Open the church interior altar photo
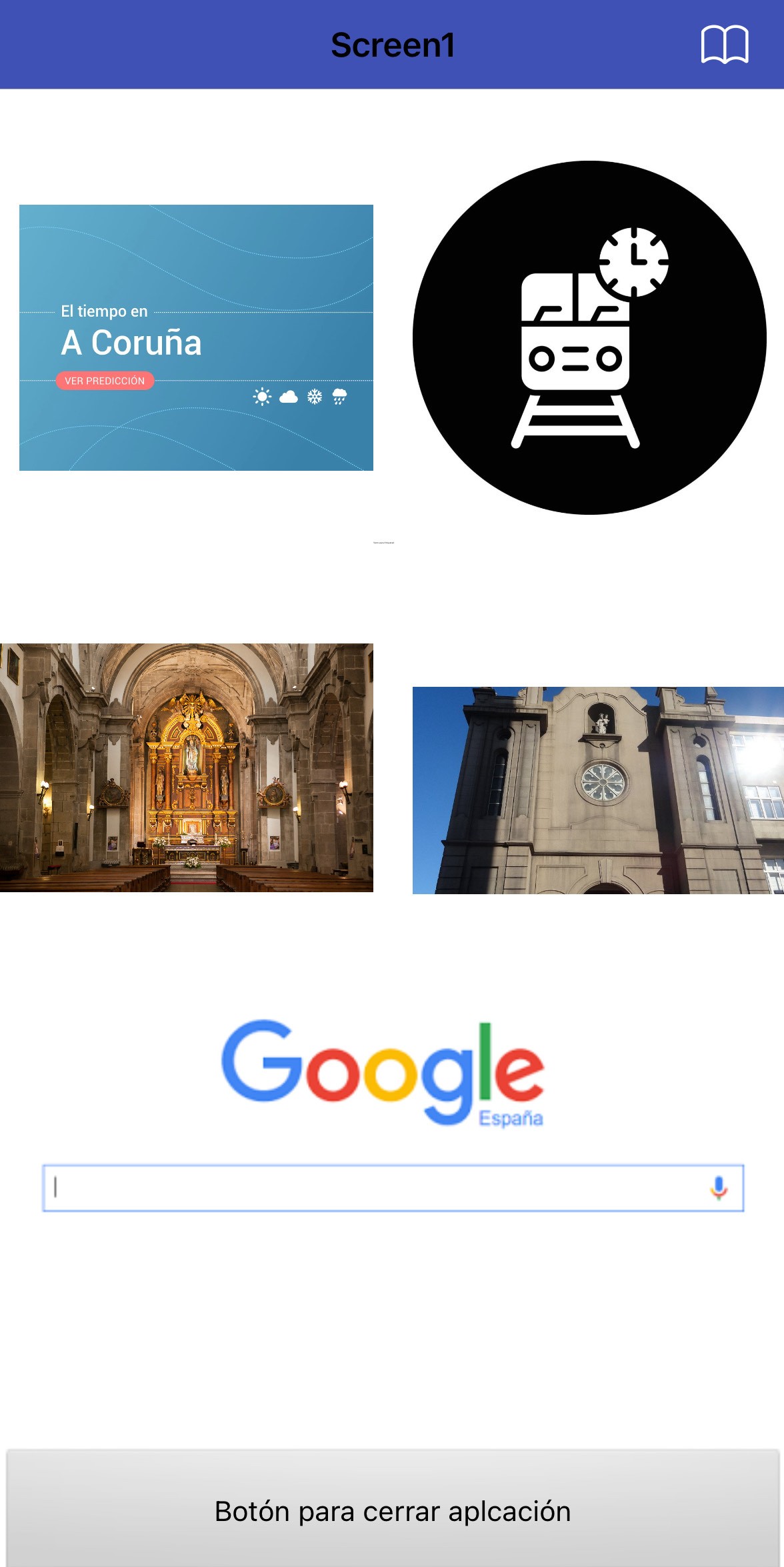Image resolution: width=784 pixels, height=1567 pixels. [x=187, y=767]
